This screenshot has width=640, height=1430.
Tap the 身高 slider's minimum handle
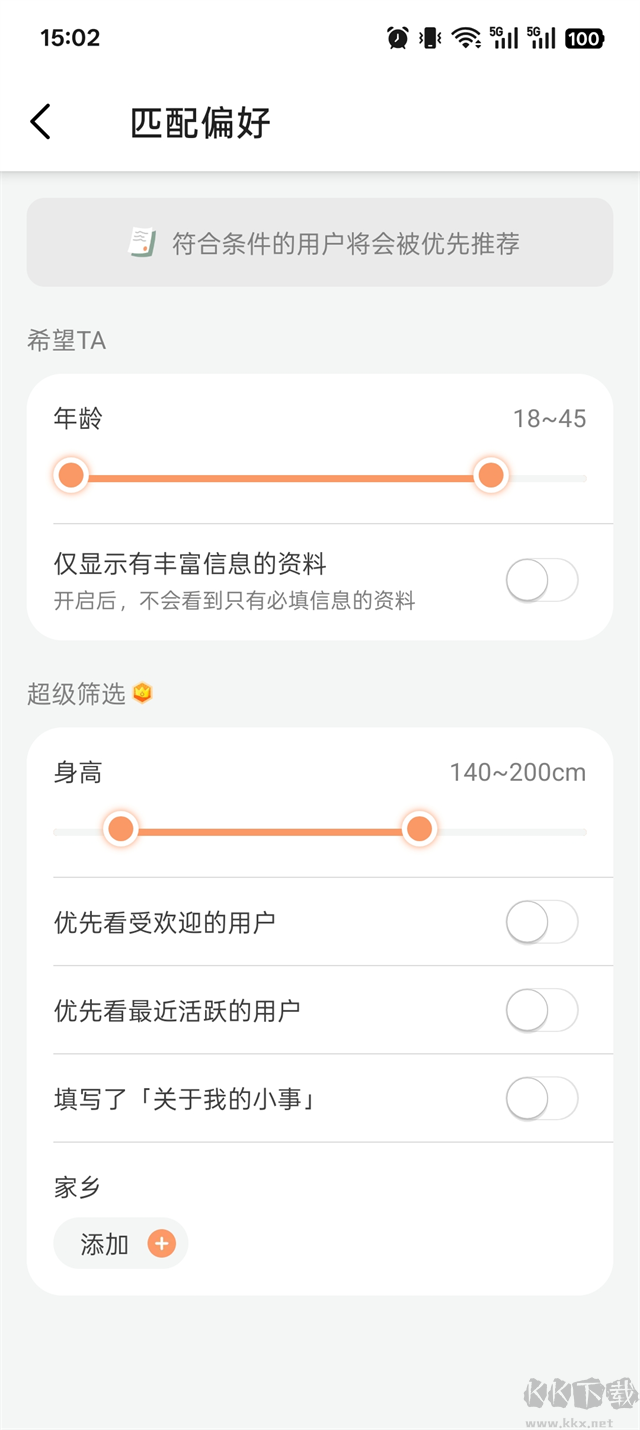(121, 829)
